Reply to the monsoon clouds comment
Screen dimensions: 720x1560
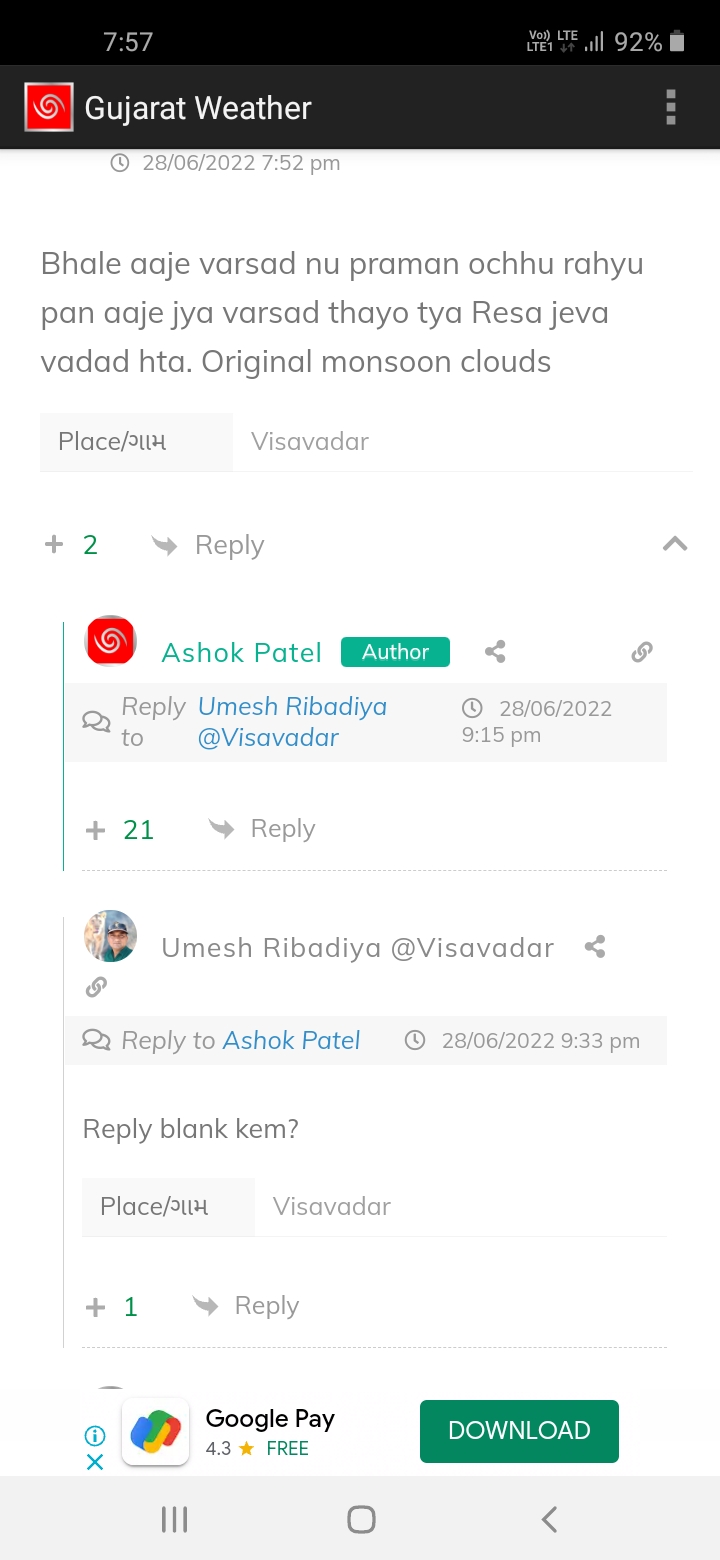click(x=209, y=545)
